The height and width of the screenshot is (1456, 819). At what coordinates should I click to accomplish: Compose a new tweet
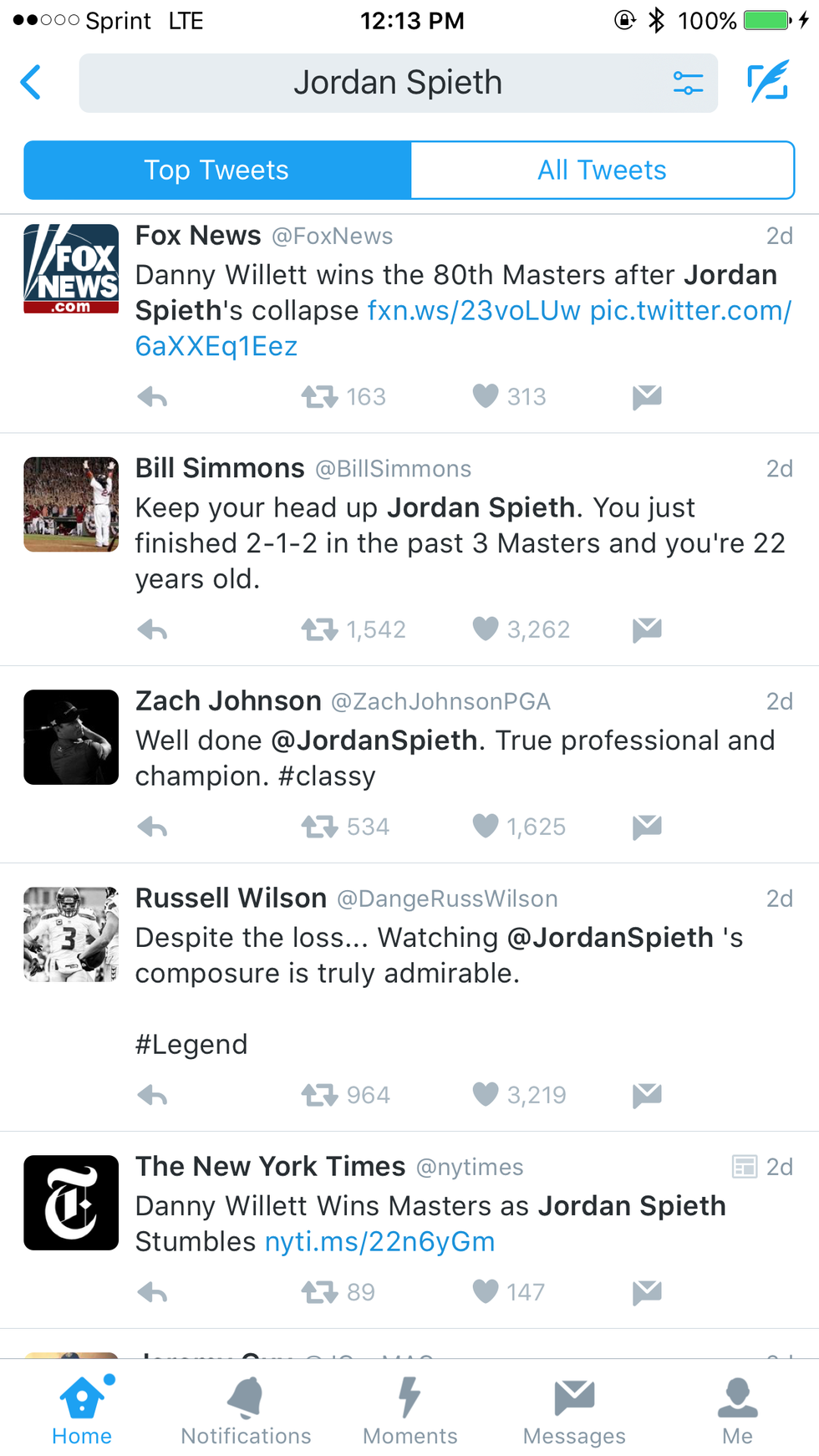coord(767,82)
